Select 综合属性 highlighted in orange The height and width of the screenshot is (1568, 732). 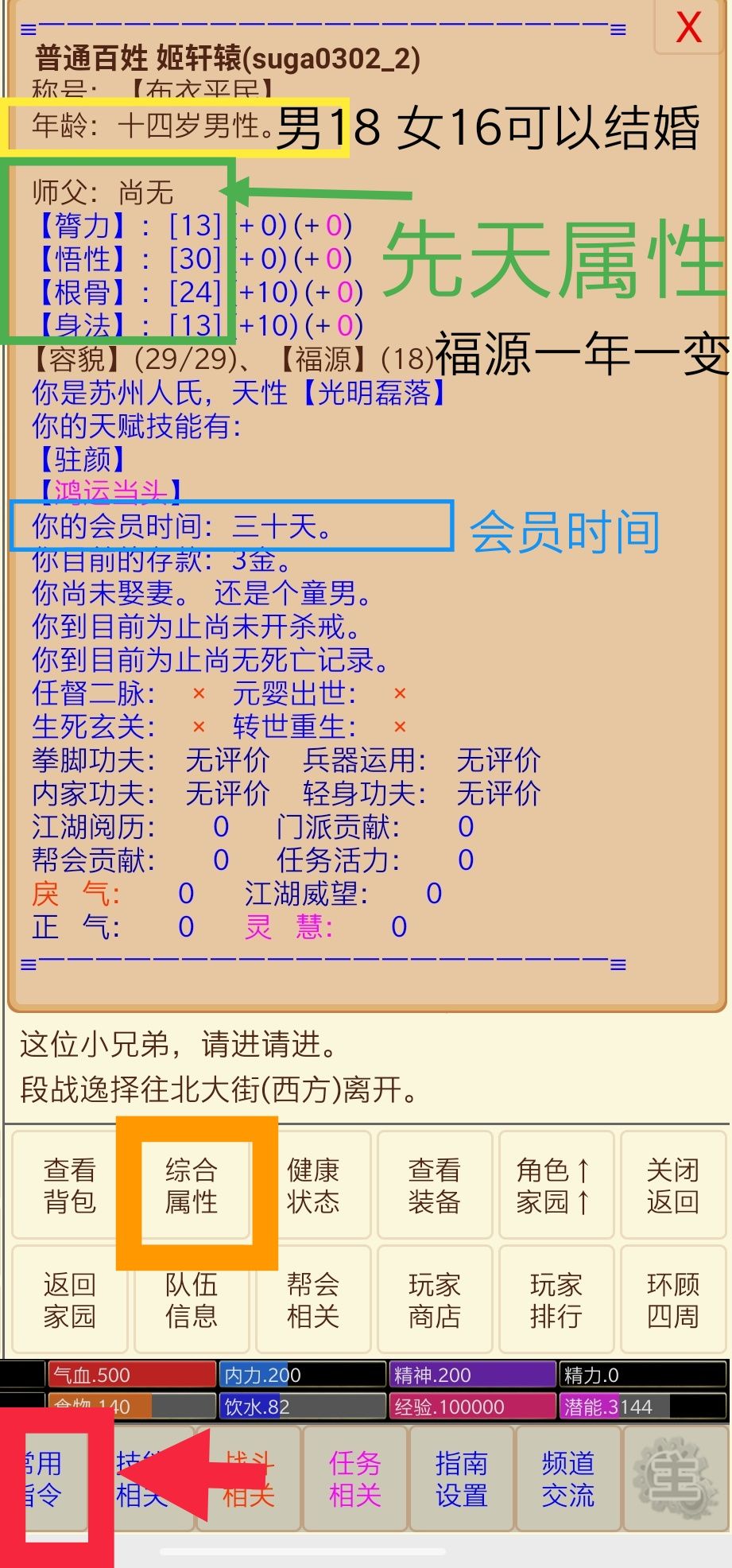(x=192, y=1186)
